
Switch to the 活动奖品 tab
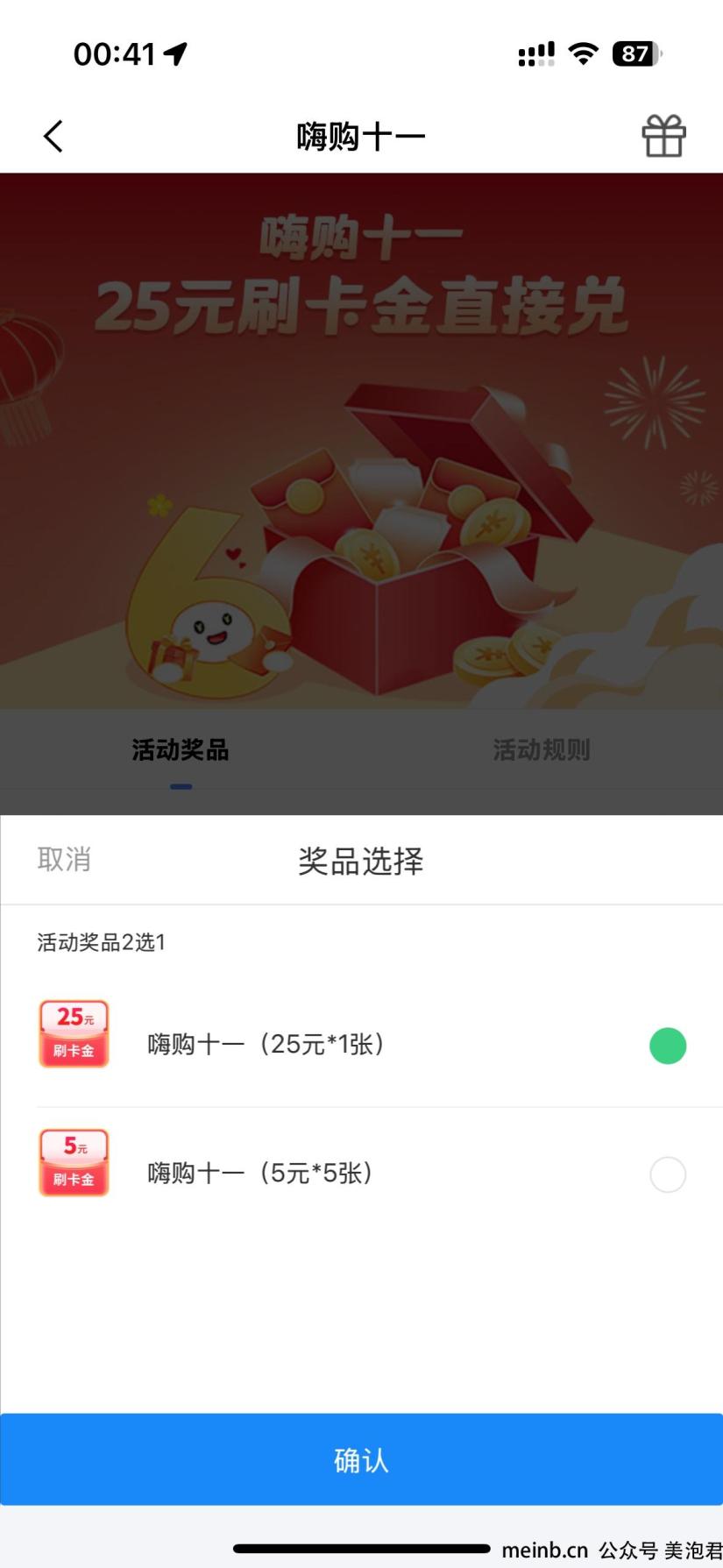[181, 750]
